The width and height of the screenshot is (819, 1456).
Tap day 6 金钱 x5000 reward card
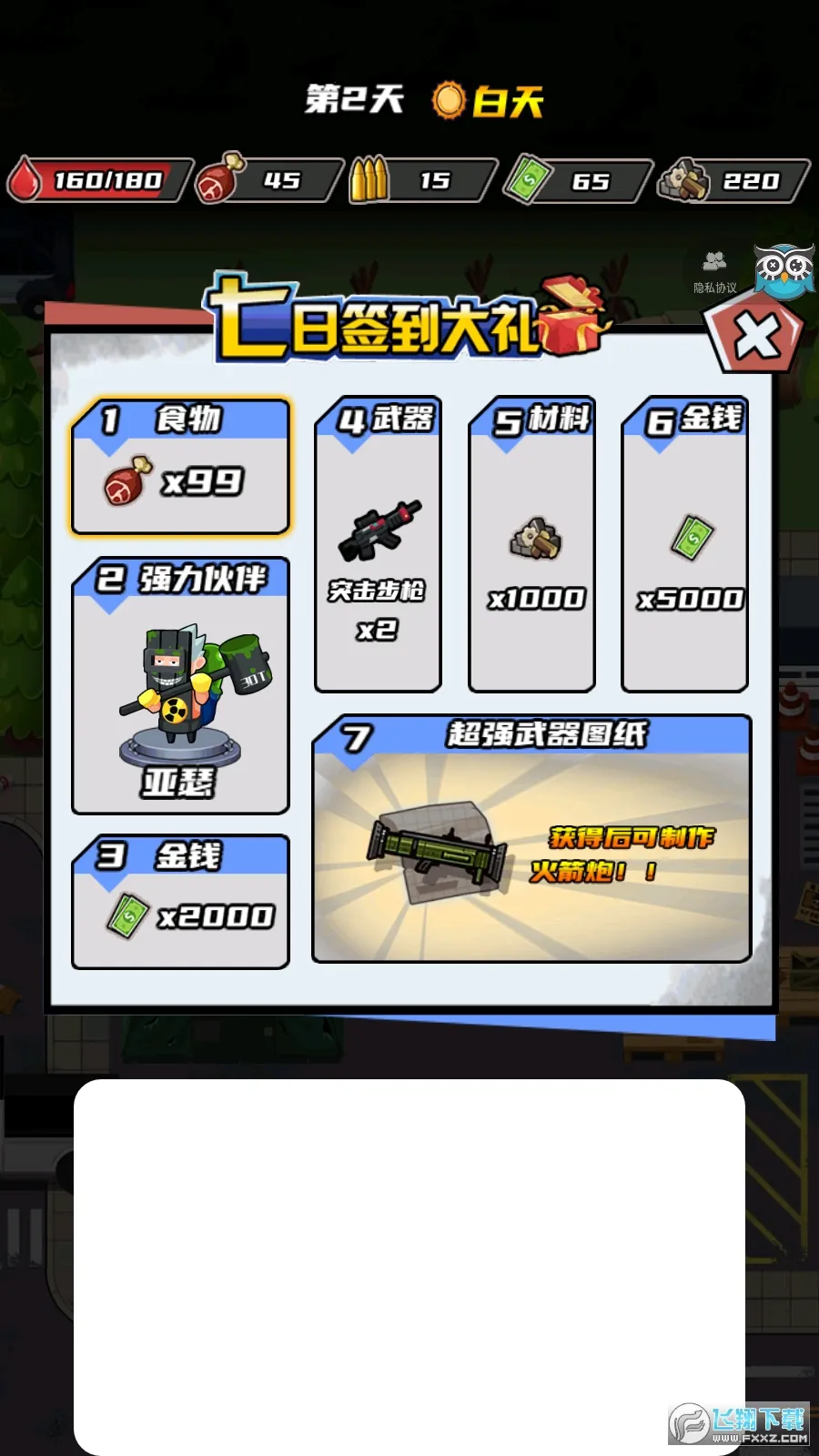coord(684,544)
